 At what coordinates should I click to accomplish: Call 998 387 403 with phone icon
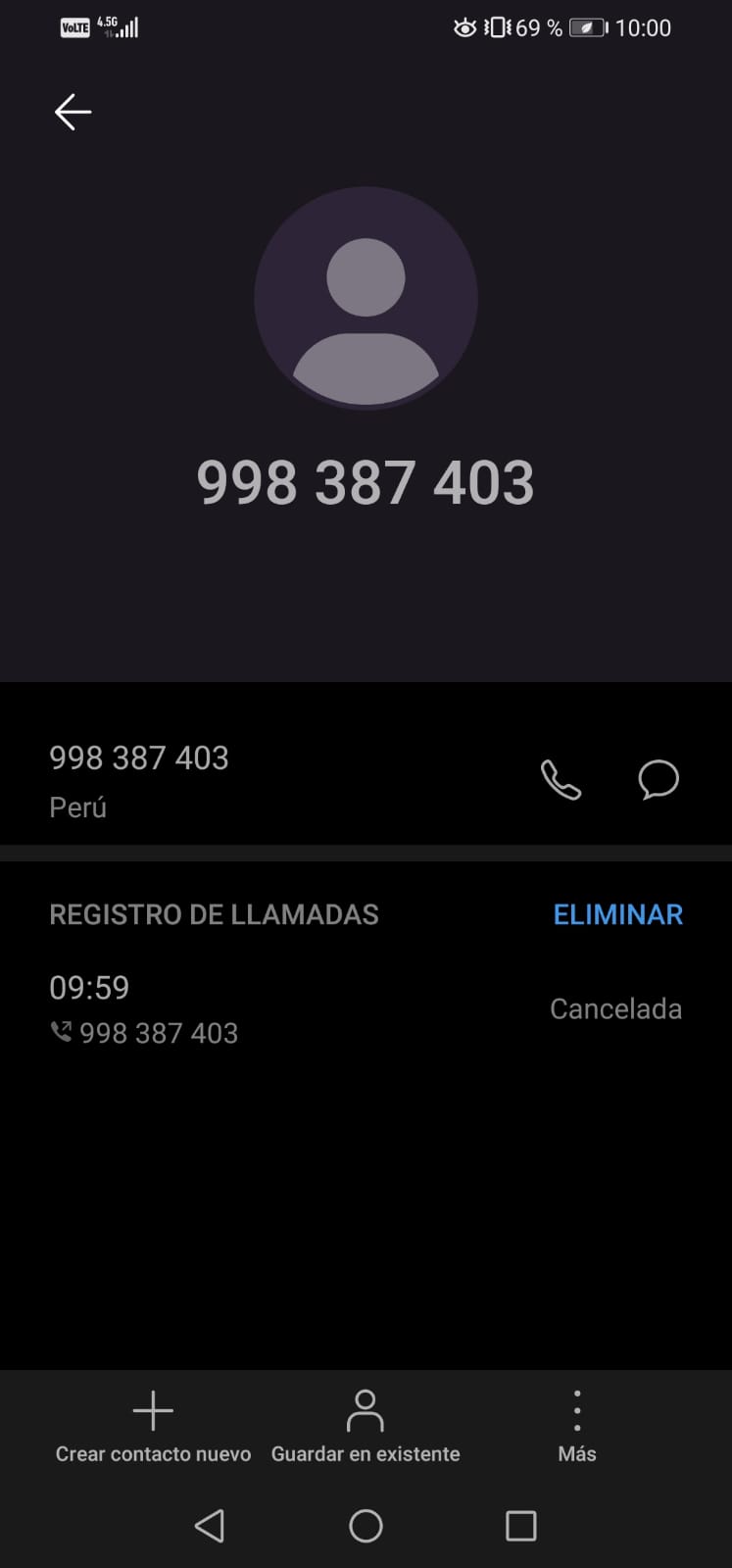561,780
